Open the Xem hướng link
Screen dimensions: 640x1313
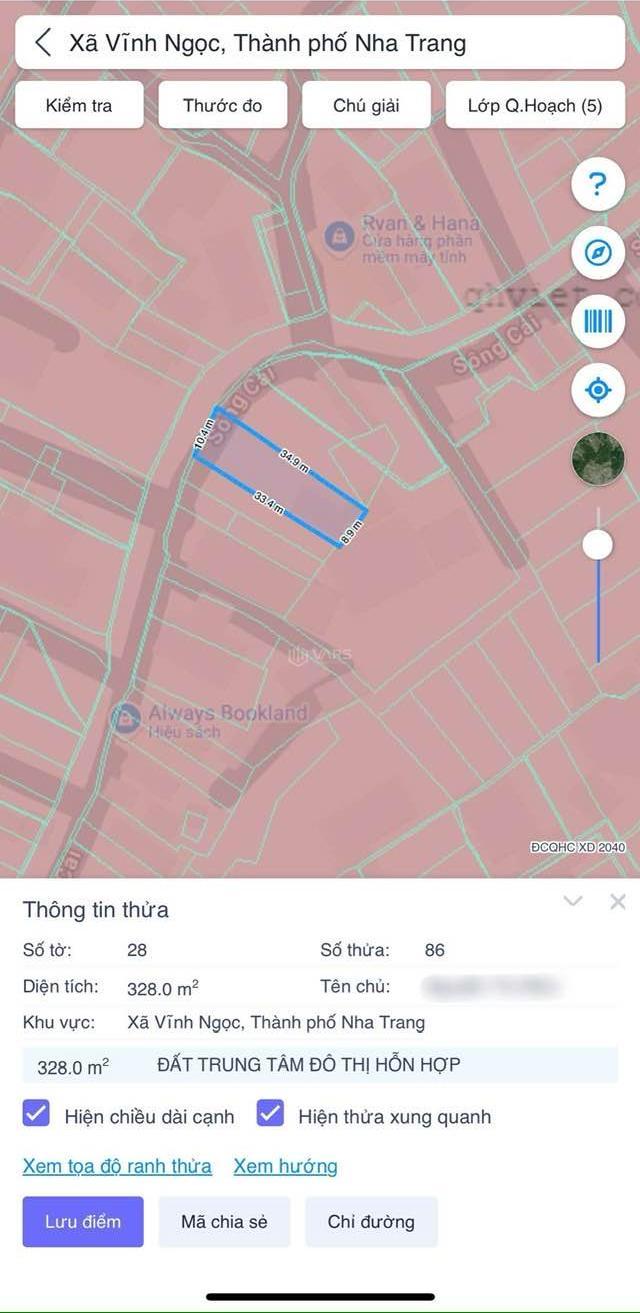[285, 1166]
